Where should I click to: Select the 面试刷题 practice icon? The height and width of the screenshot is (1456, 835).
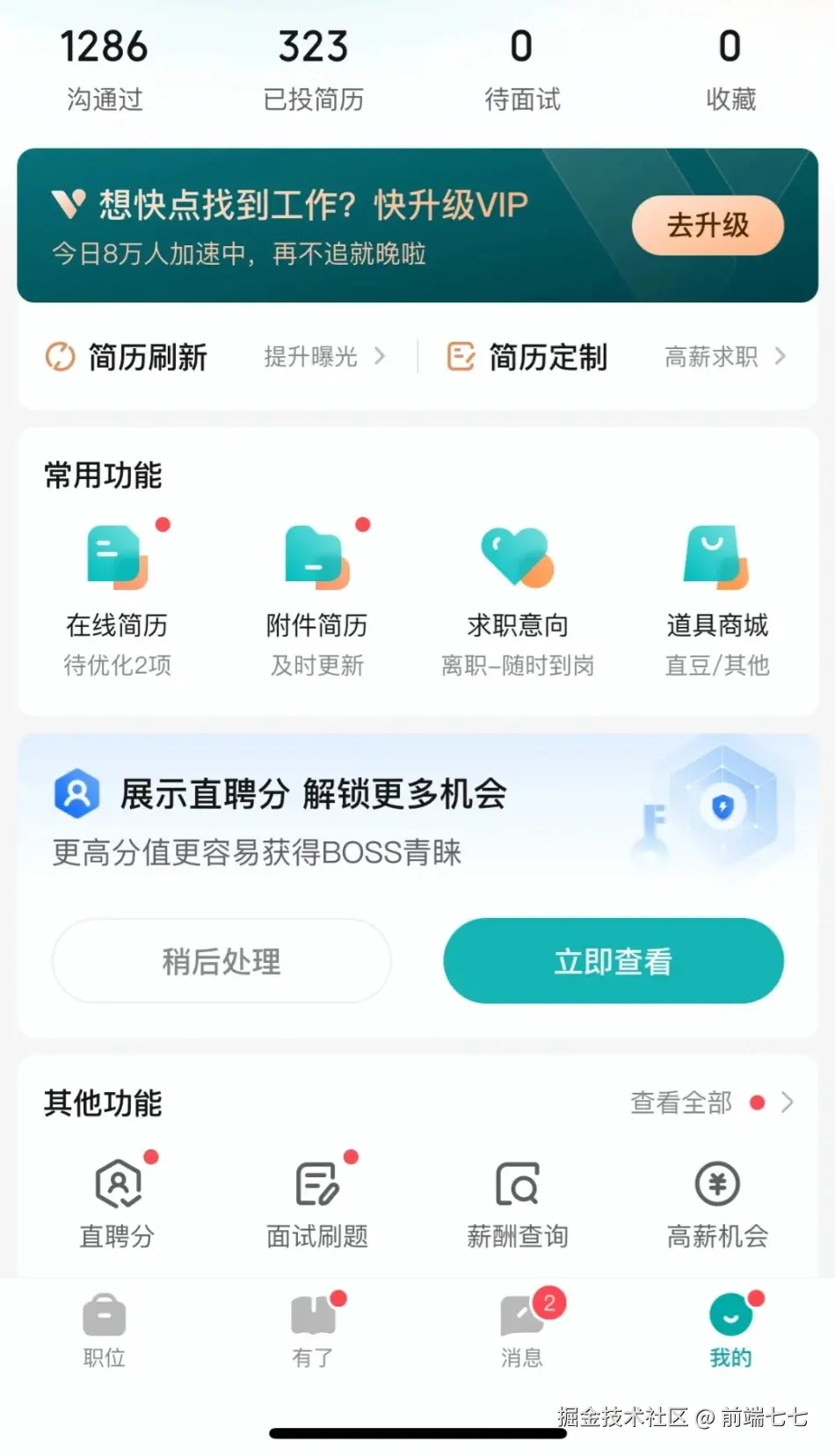316,1183
